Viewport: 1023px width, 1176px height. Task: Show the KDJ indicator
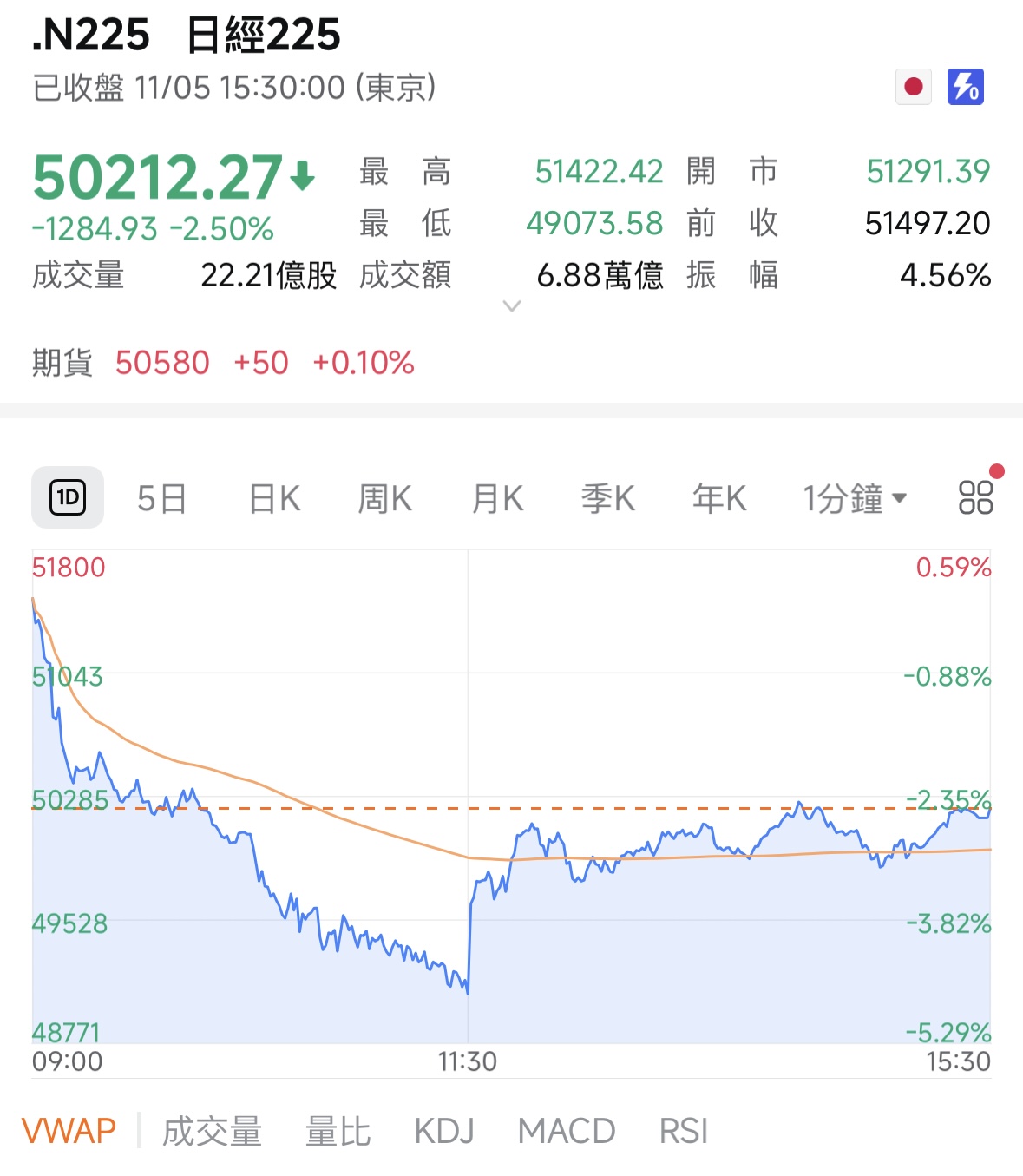click(x=444, y=1132)
